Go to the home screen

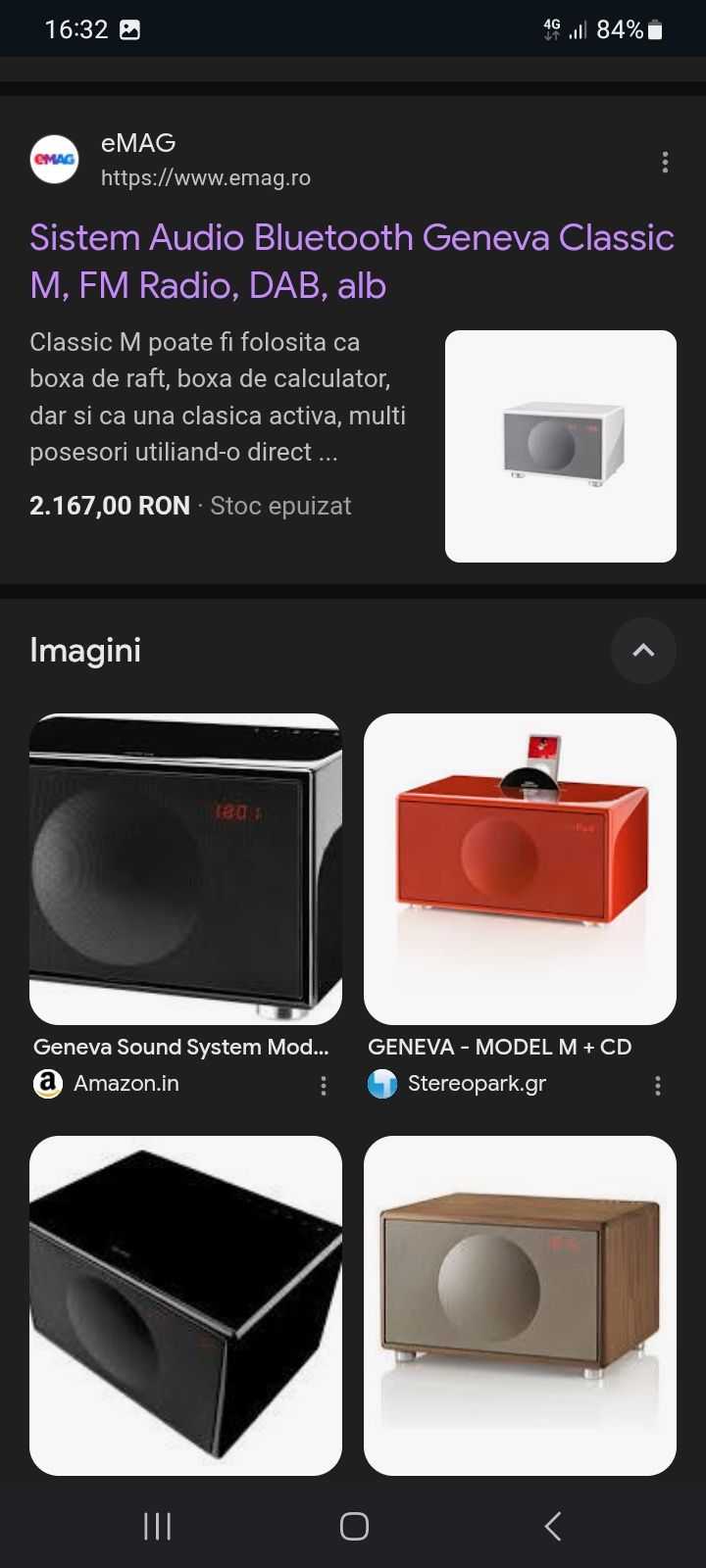click(x=353, y=1526)
